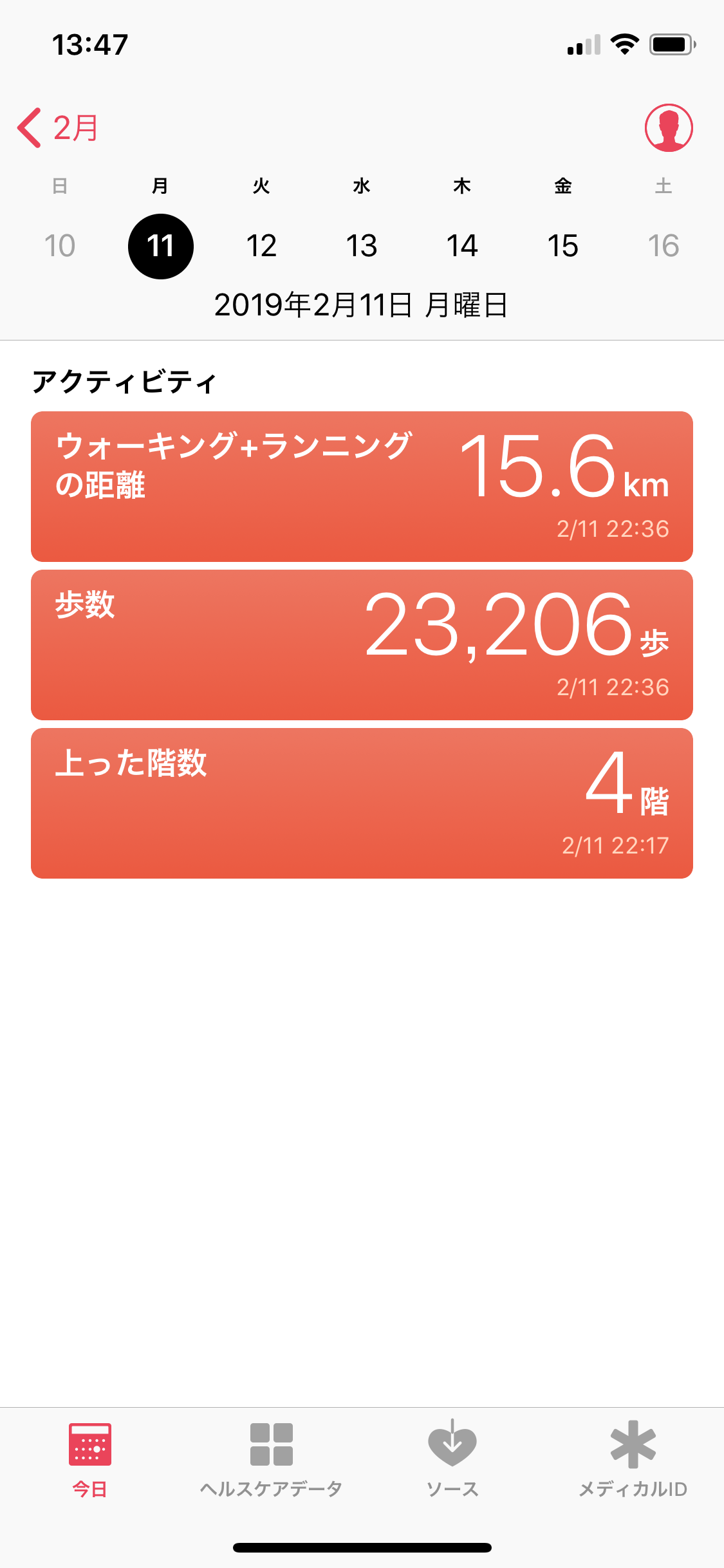Open the user profile icon
The width and height of the screenshot is (724, 1568).
669,127
